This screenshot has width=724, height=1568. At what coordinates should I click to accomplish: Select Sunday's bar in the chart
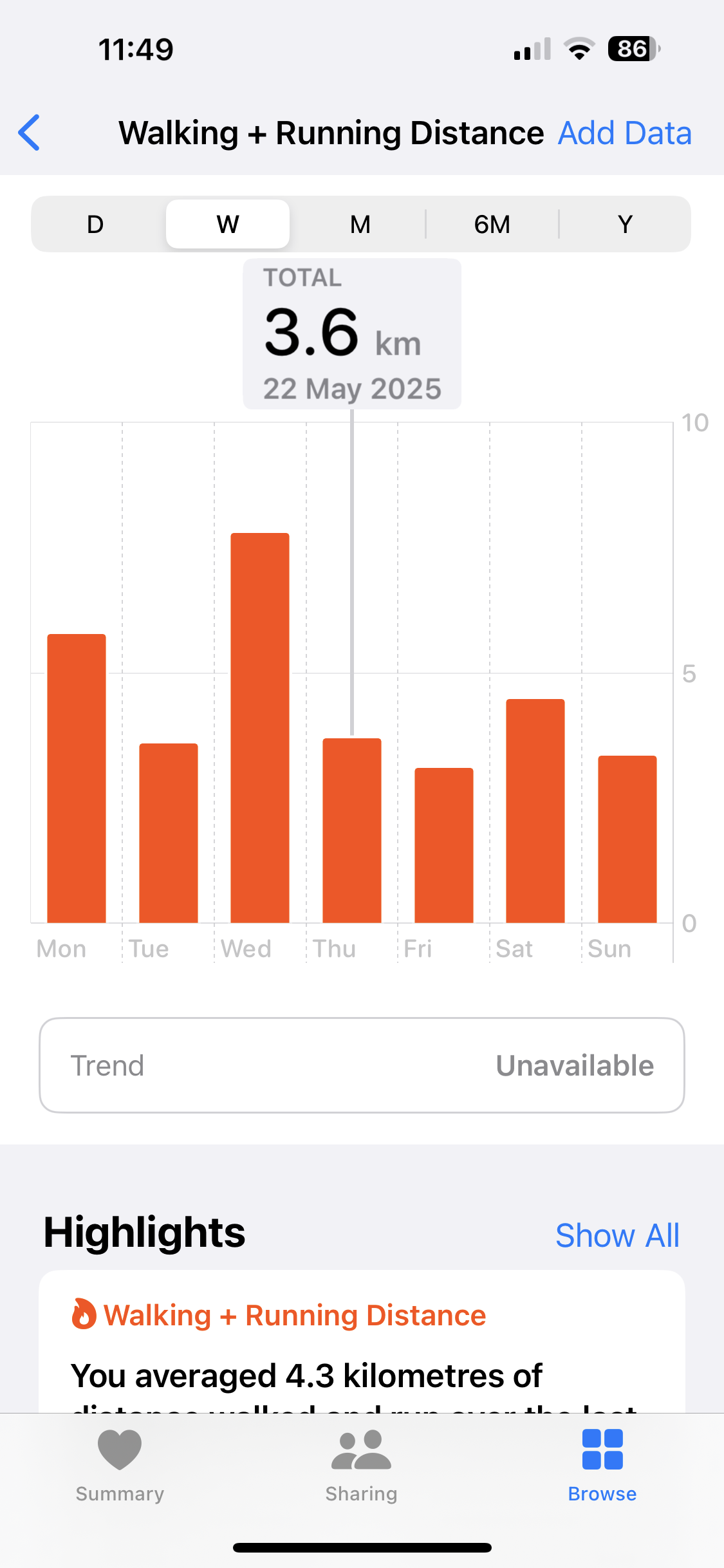click(x=627, y=839)
